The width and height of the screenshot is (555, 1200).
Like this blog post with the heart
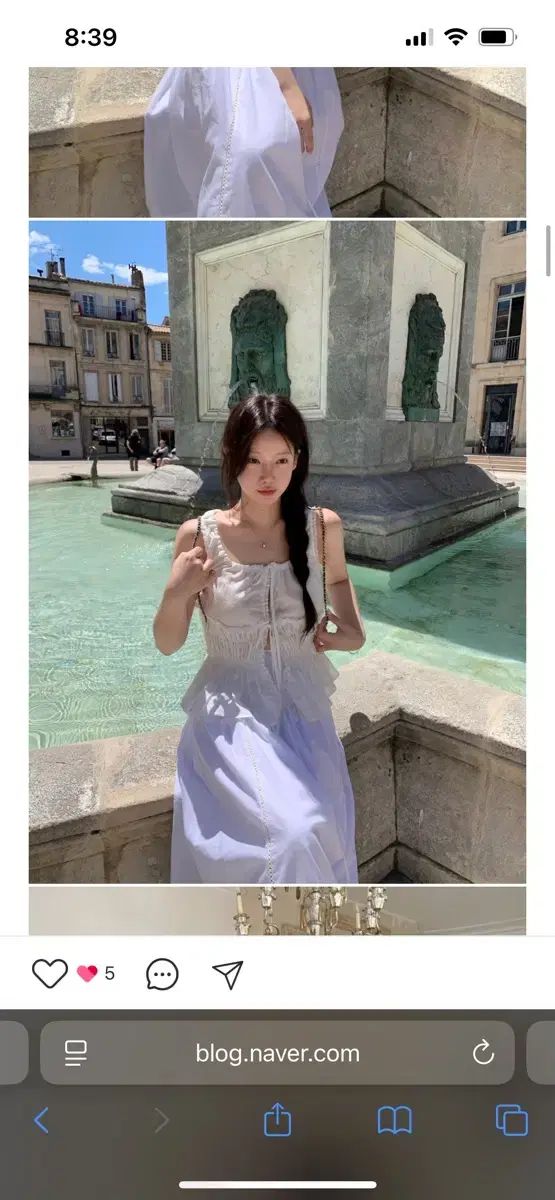click(49, 973)
